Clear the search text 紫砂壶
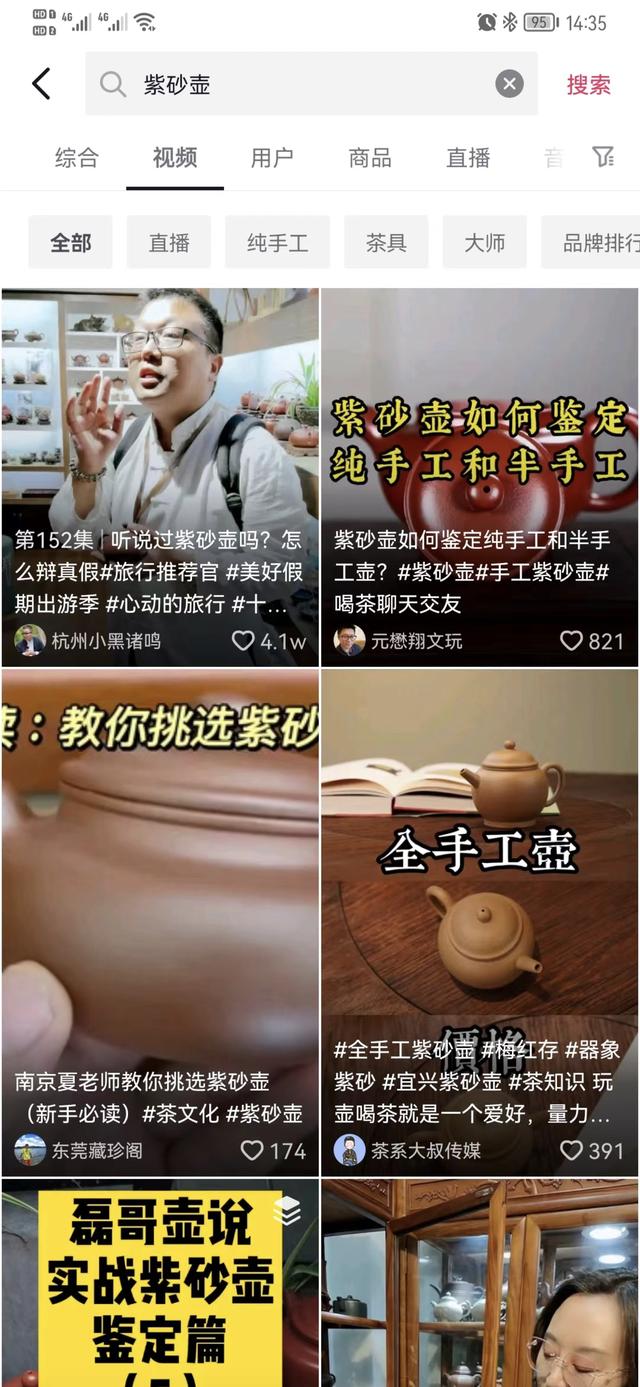The image size is (640, 1387). pyautogui.click(x=509, y=84)
